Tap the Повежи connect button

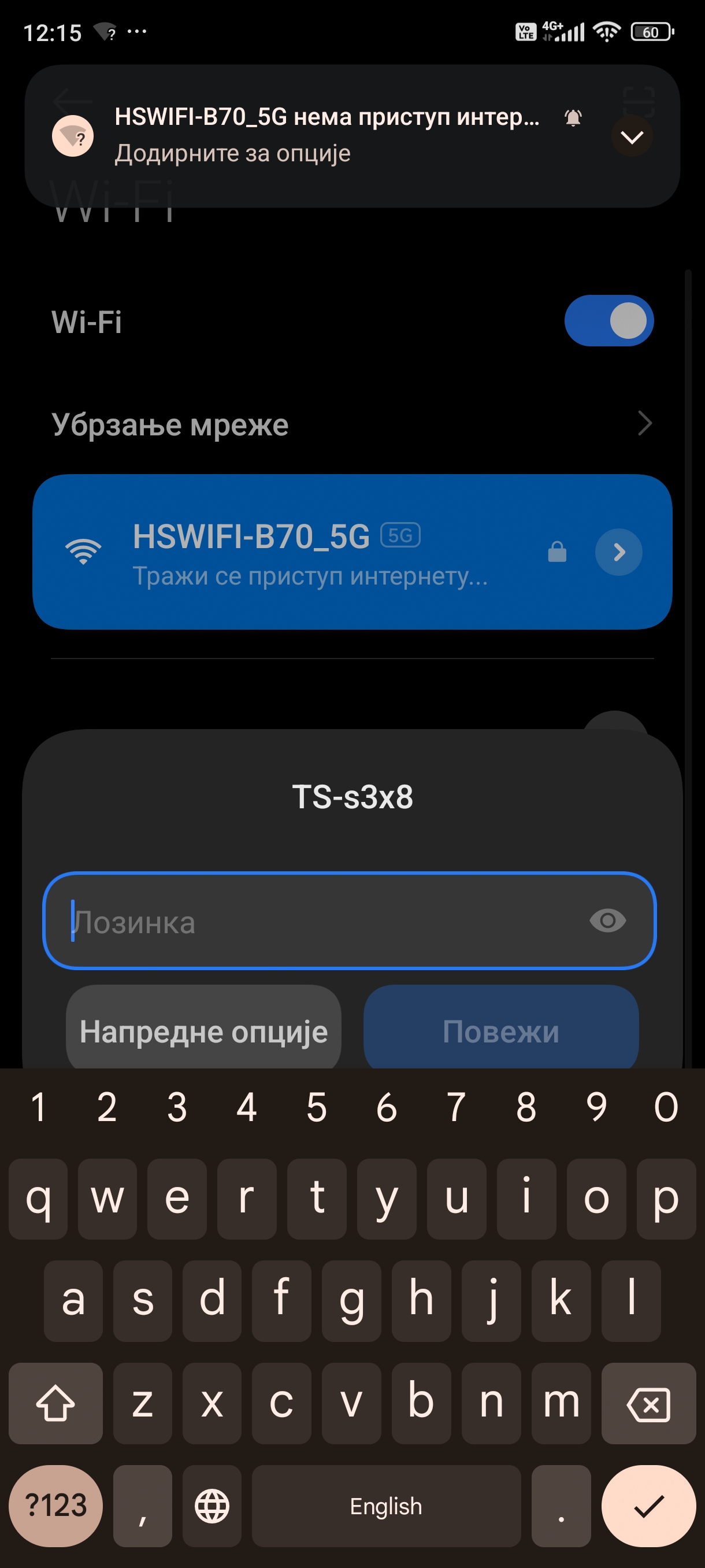tap(500, 1030)
